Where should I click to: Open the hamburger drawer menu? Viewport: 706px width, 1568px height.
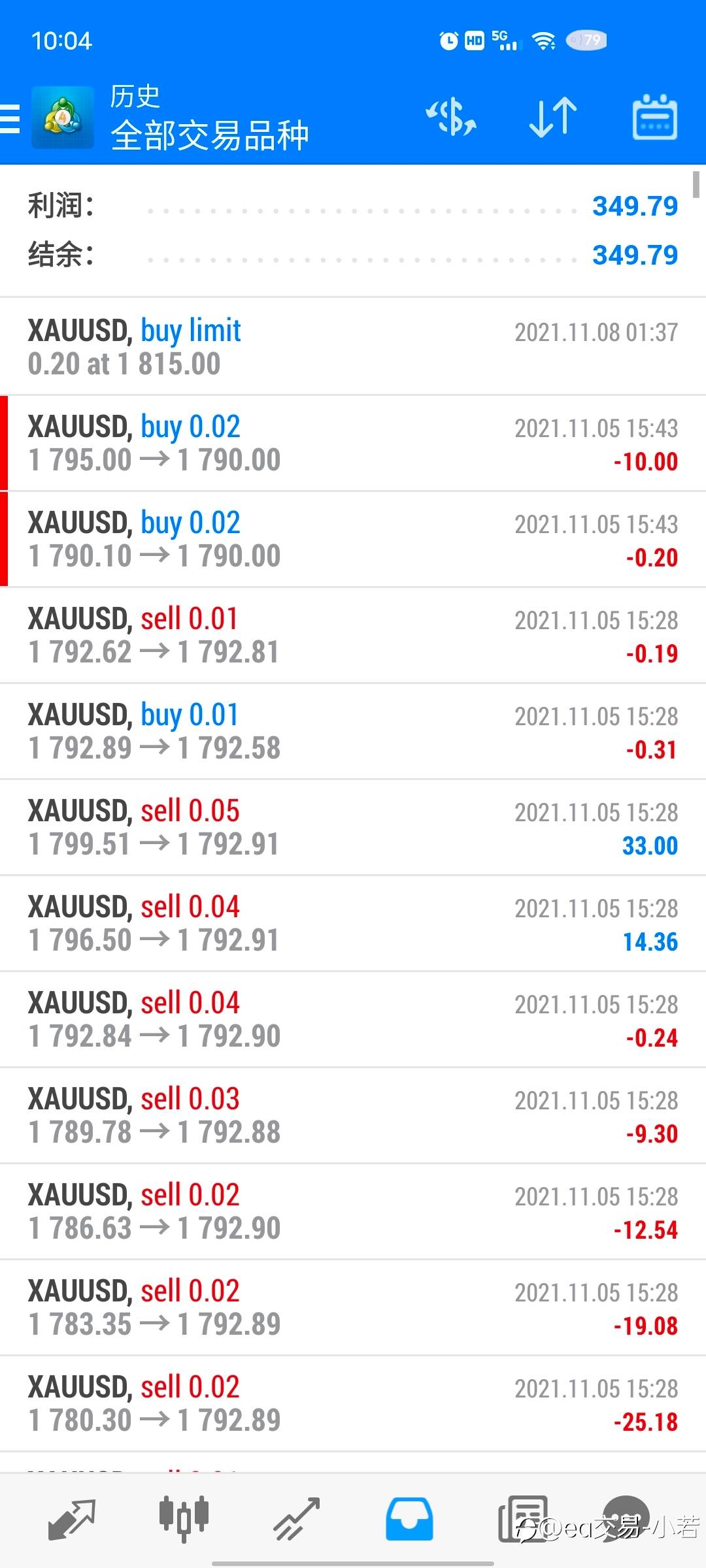[10, 118]
